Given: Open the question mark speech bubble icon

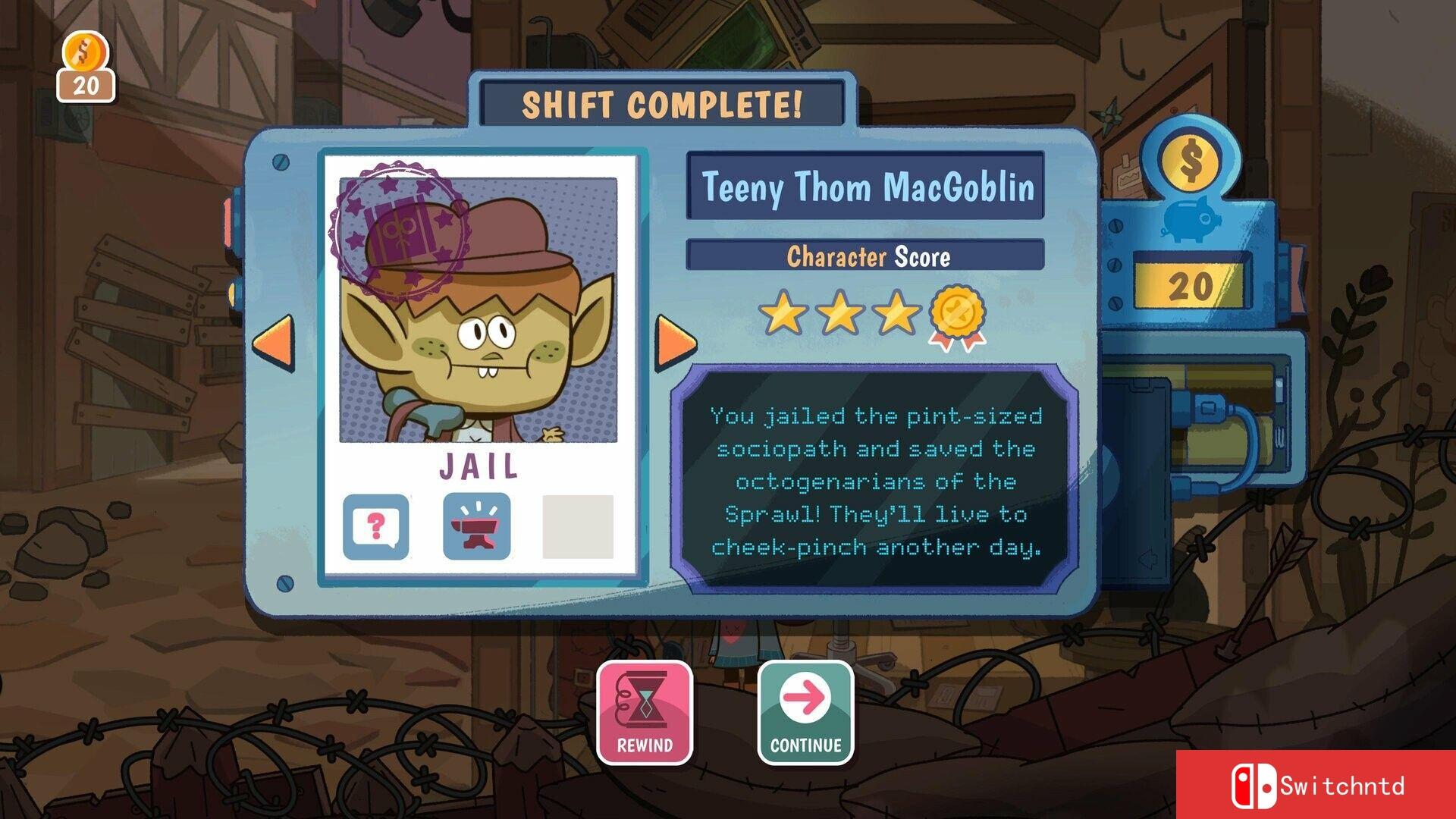Looking at the screenshot, I should tap(375, 526).
